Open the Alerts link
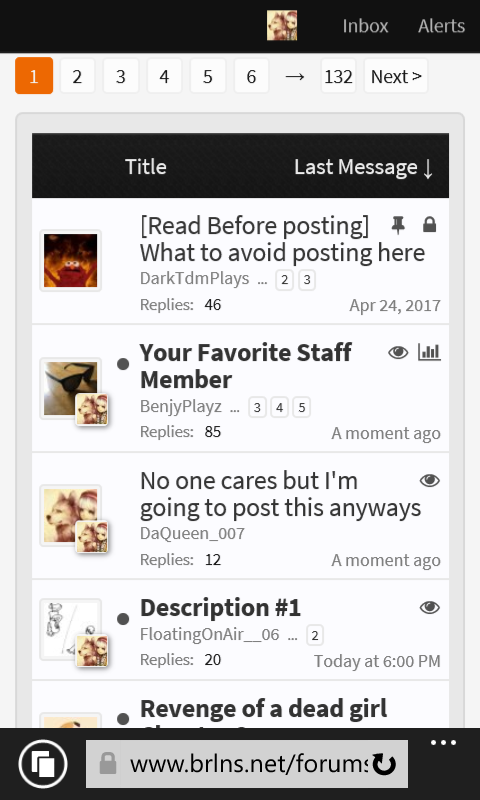 coord(441,26)
